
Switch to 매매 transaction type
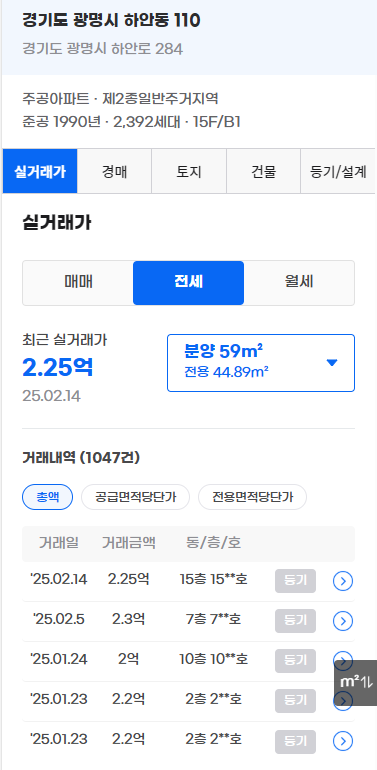pyautogui.click(x=78, y=283)
